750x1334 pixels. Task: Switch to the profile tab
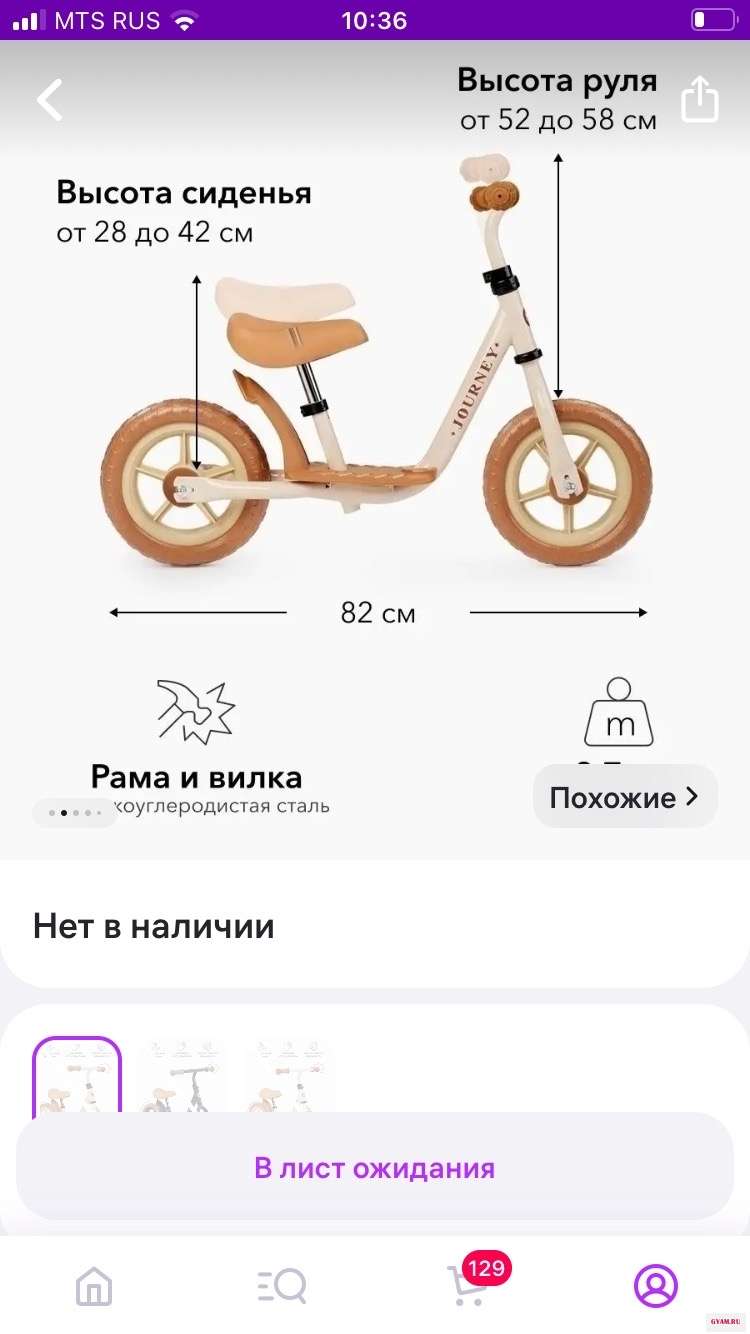[x=656, y=1286]
